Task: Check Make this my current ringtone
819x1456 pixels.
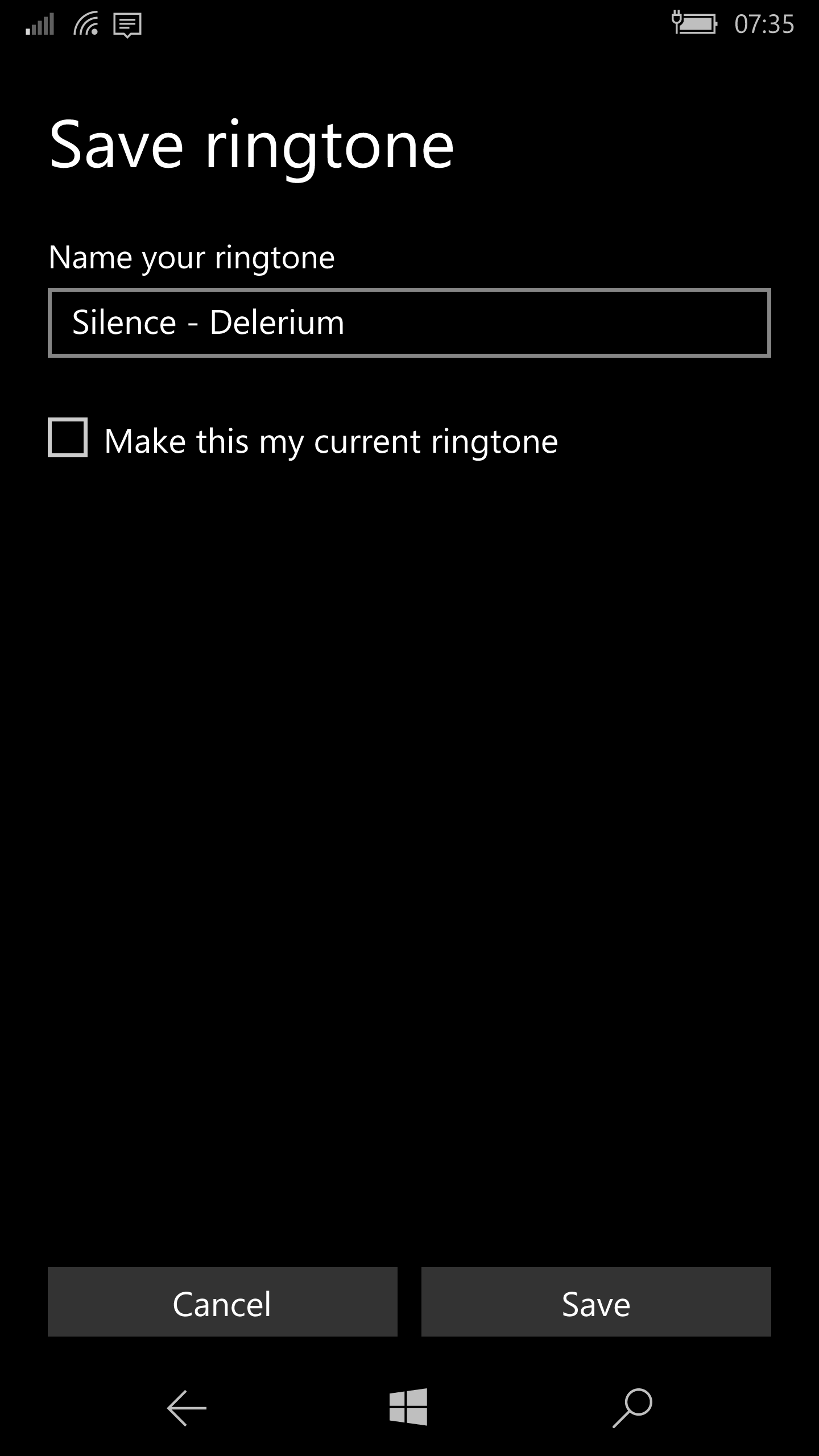Action: tap(68, 437)
